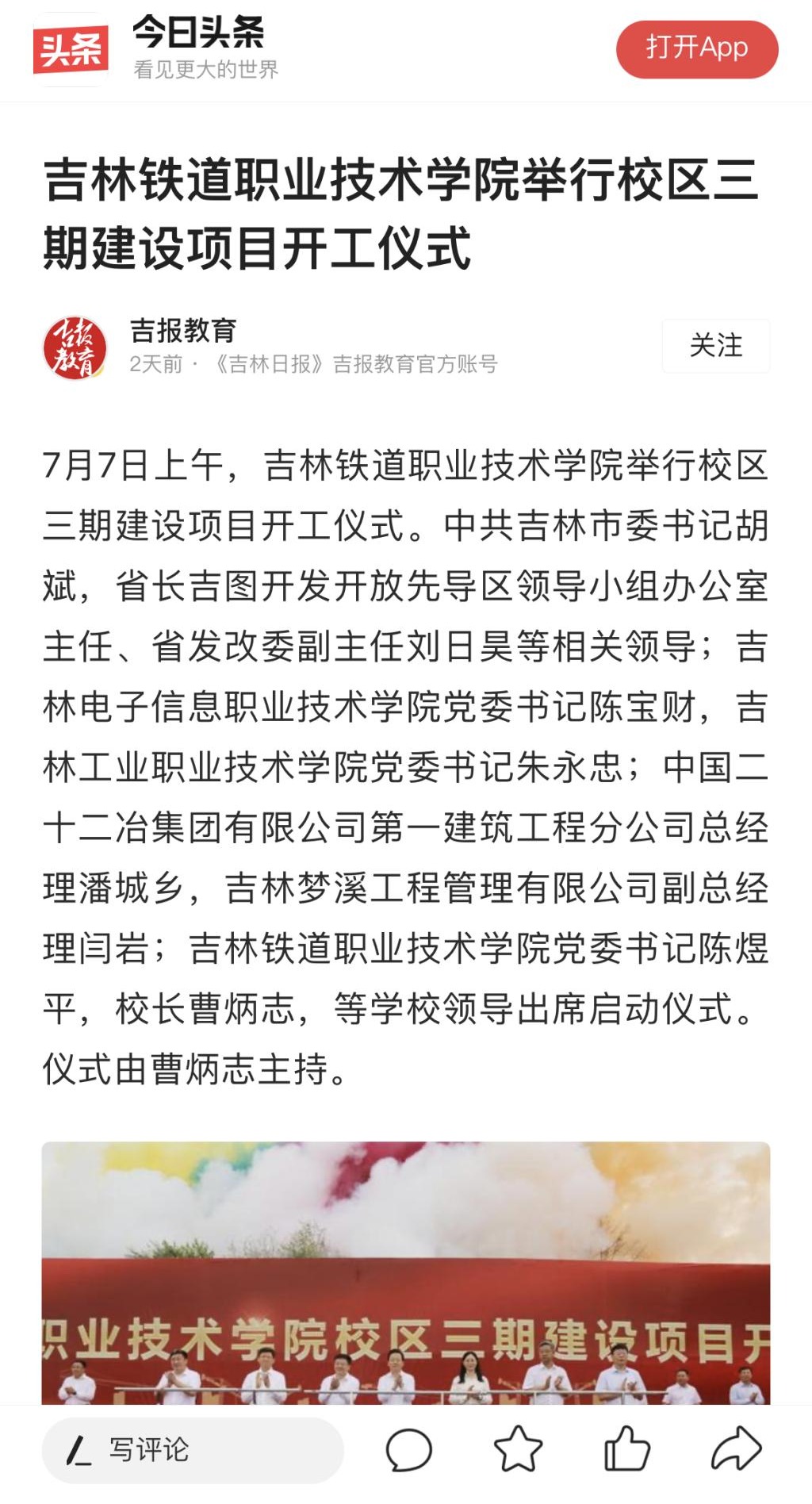Viewport: 812px width, 1504px height.
Task: Open the 吉报教育 author name
Action: [183, 330]
